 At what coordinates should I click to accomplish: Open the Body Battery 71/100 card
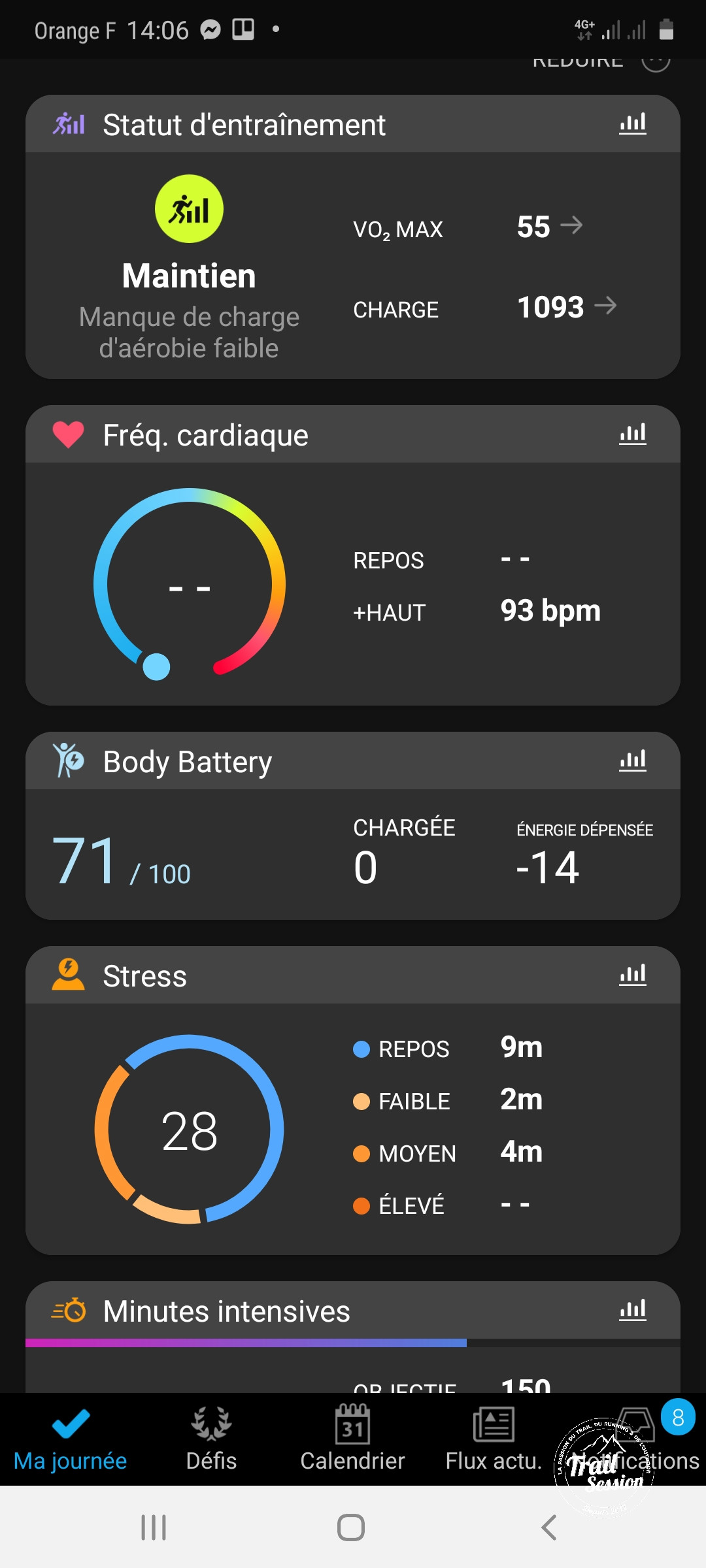122,861
